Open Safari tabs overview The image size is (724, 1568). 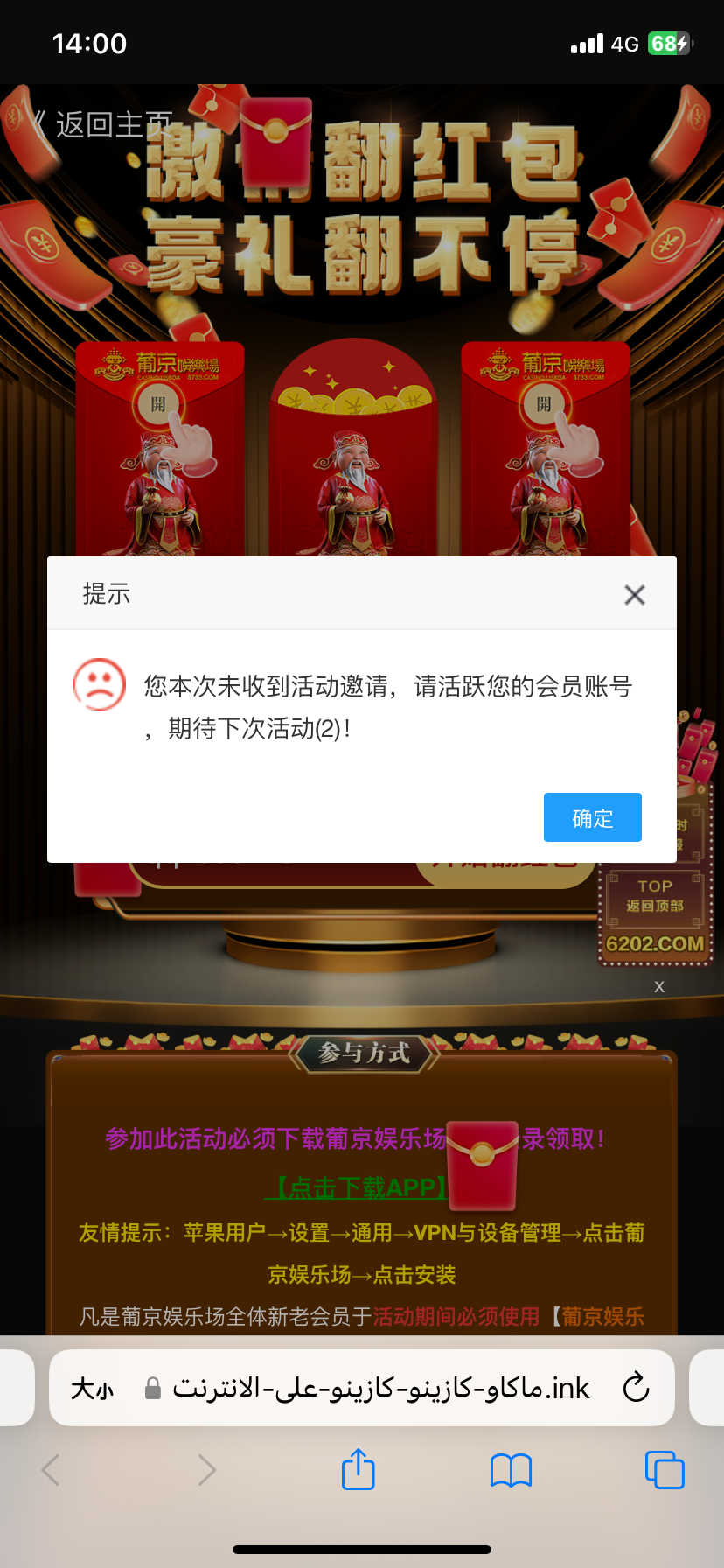(x=664, y=1470)
